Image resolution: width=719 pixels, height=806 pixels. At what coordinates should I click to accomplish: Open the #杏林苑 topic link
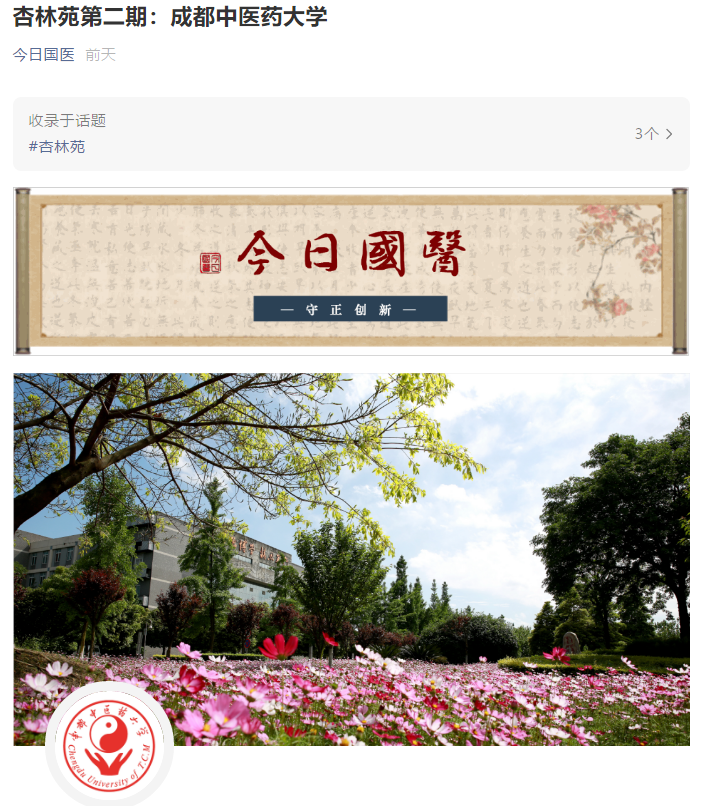[x=57, y=147]
